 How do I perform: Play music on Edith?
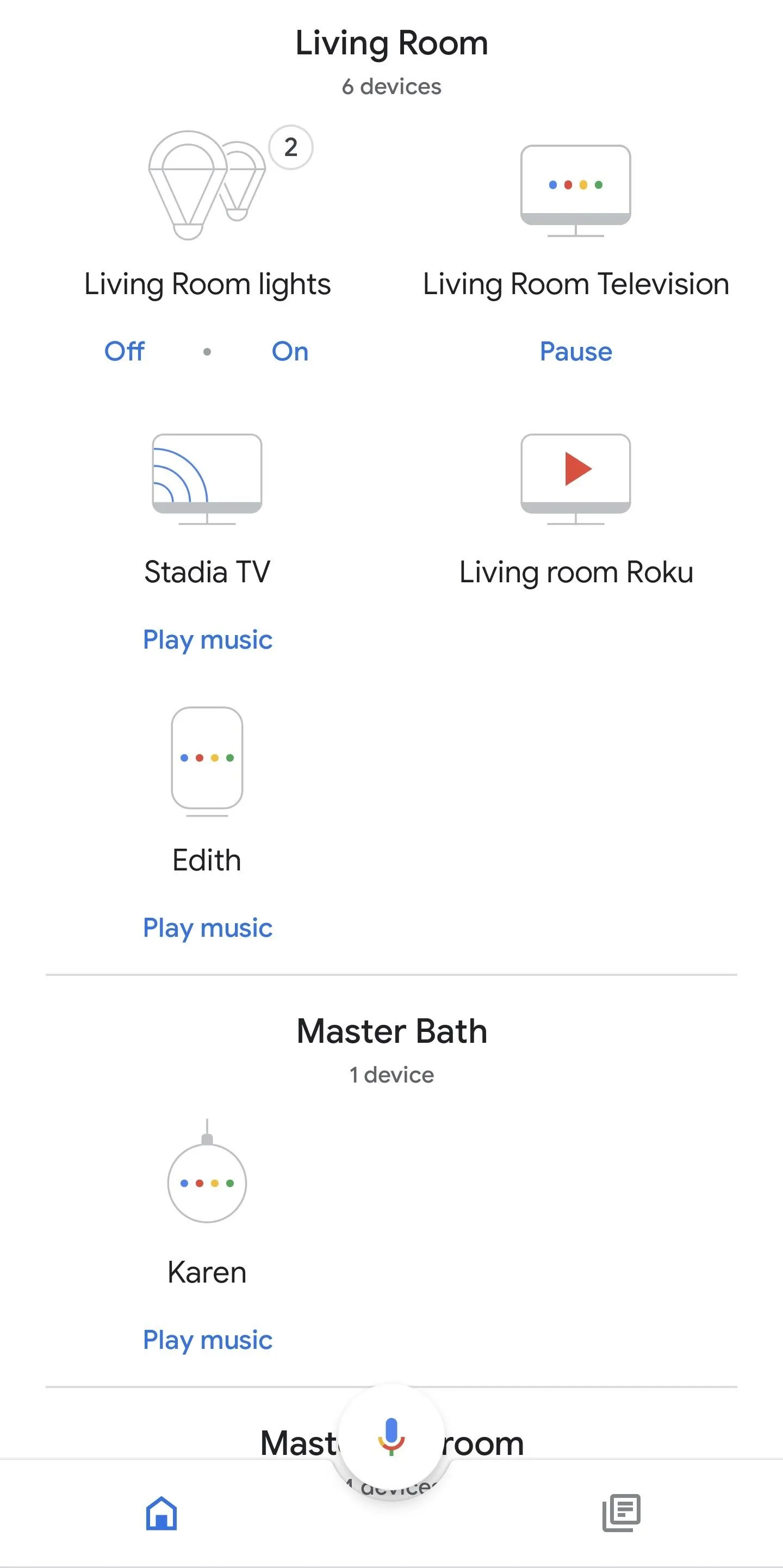tap(208, 928)
